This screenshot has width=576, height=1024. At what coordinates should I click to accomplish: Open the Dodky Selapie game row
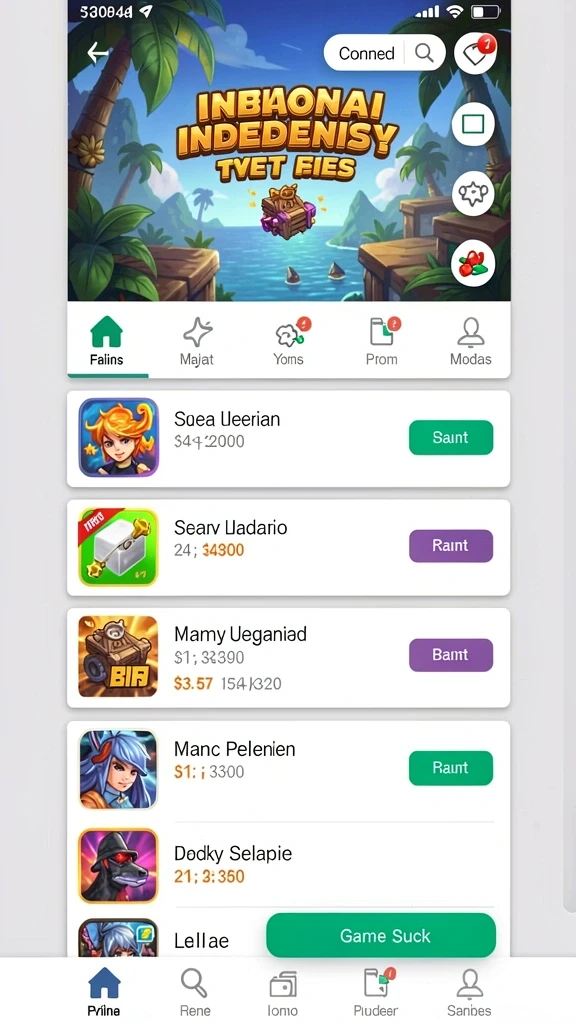[288, 865]
